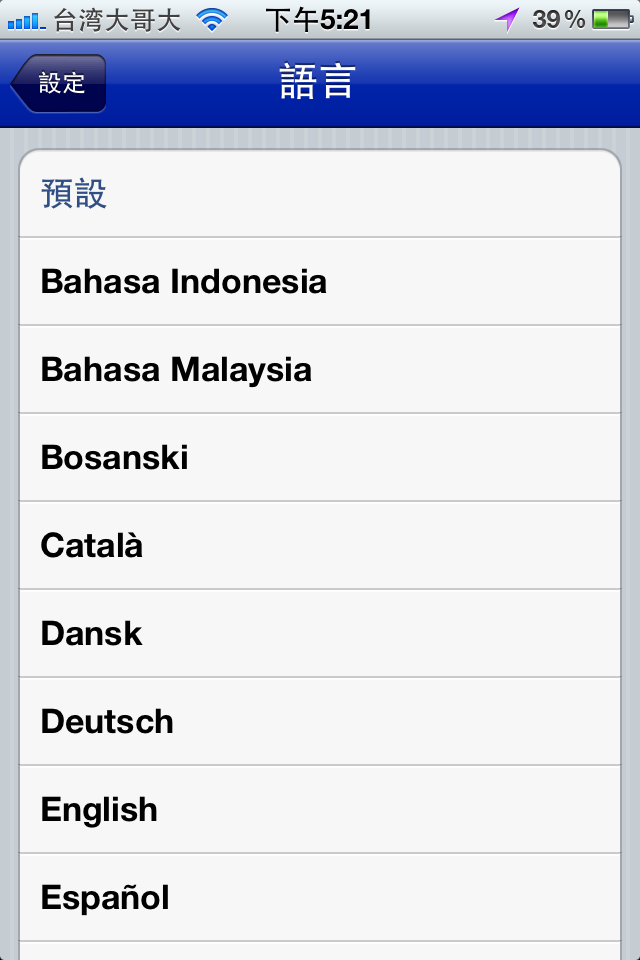Screen dimensions: 640x960
Task: Go back to 設定 screen
Action: pos(60,83)
